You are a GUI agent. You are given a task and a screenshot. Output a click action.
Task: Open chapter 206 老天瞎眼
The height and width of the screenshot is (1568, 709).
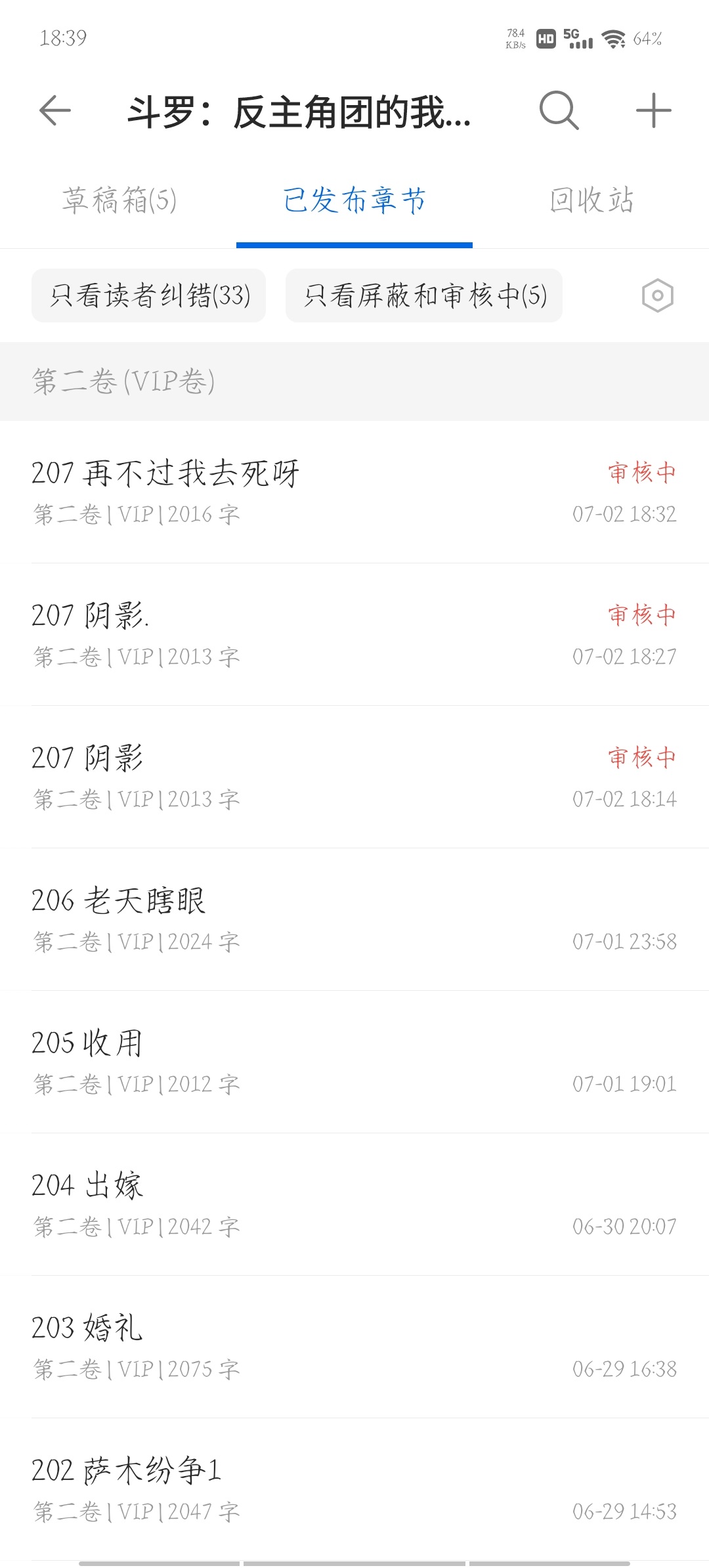tap(354, 919)
